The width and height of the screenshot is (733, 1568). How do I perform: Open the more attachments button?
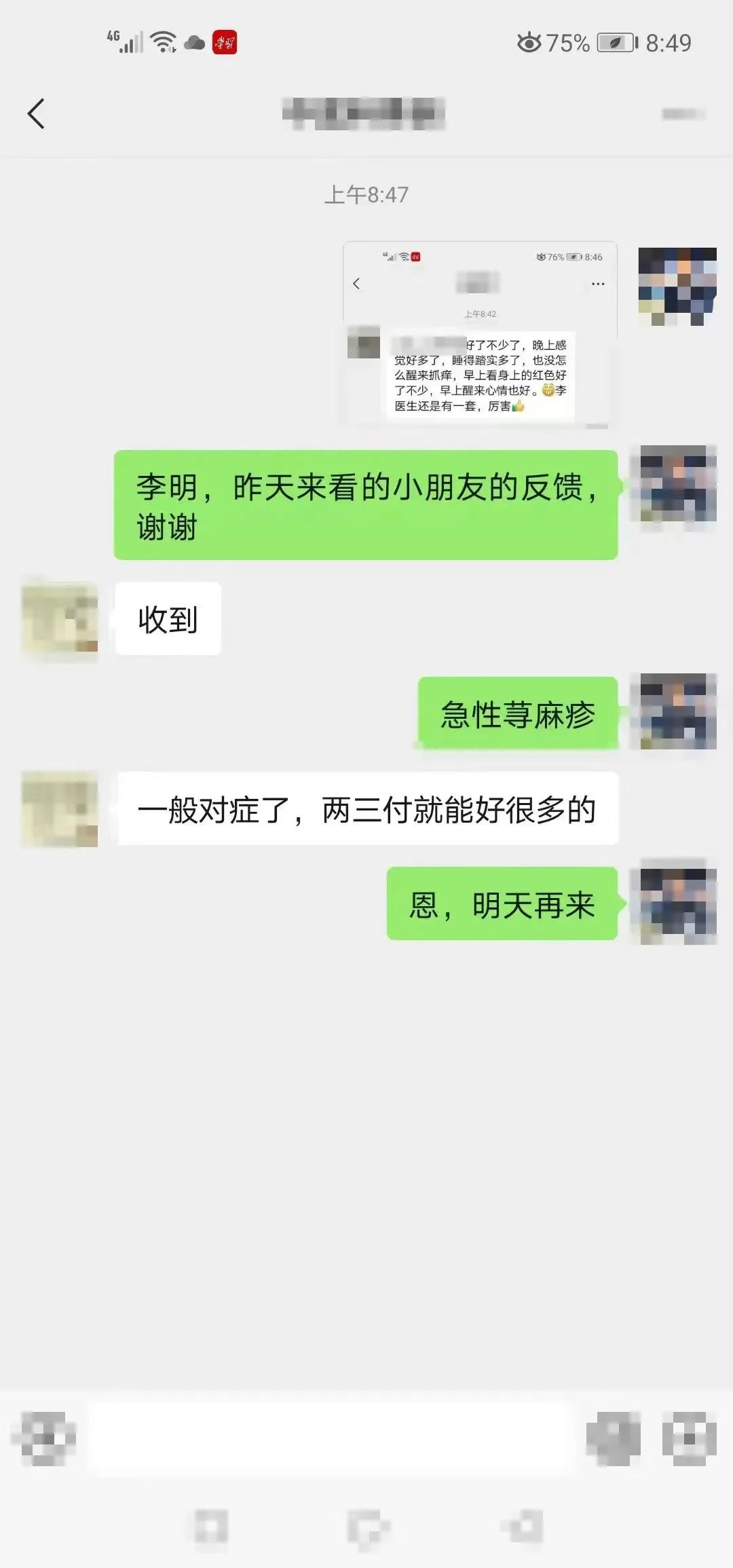point(689,1437)
